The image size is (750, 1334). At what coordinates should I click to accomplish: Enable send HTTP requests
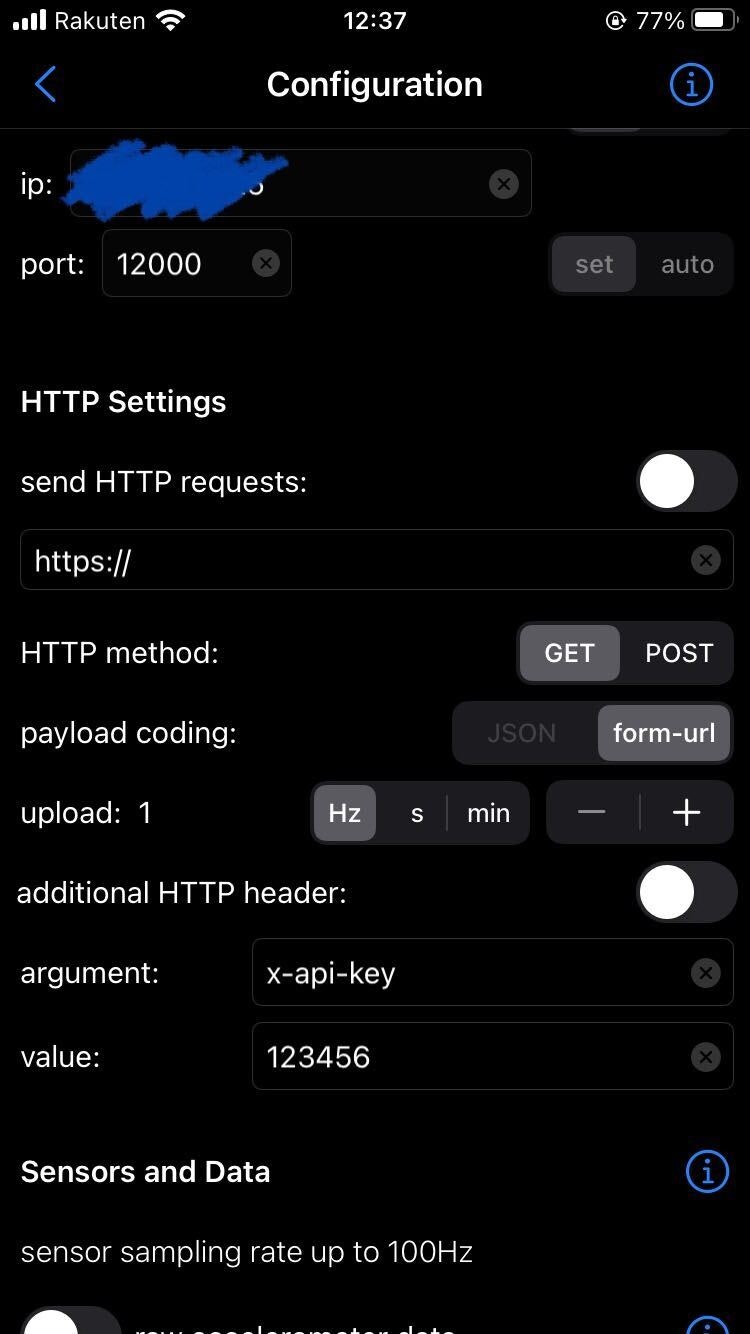point(686,481)
